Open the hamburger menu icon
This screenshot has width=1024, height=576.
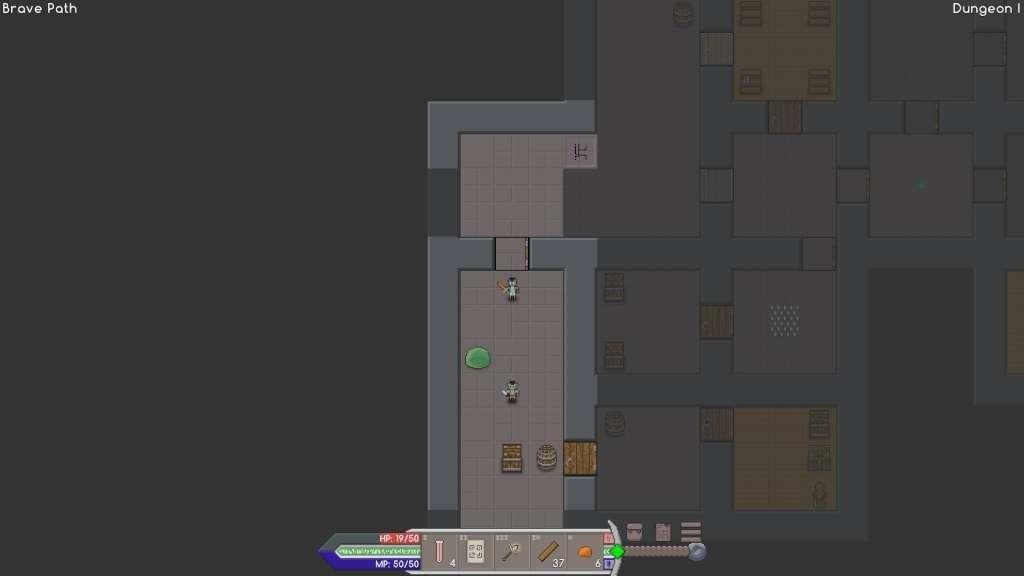691,531
